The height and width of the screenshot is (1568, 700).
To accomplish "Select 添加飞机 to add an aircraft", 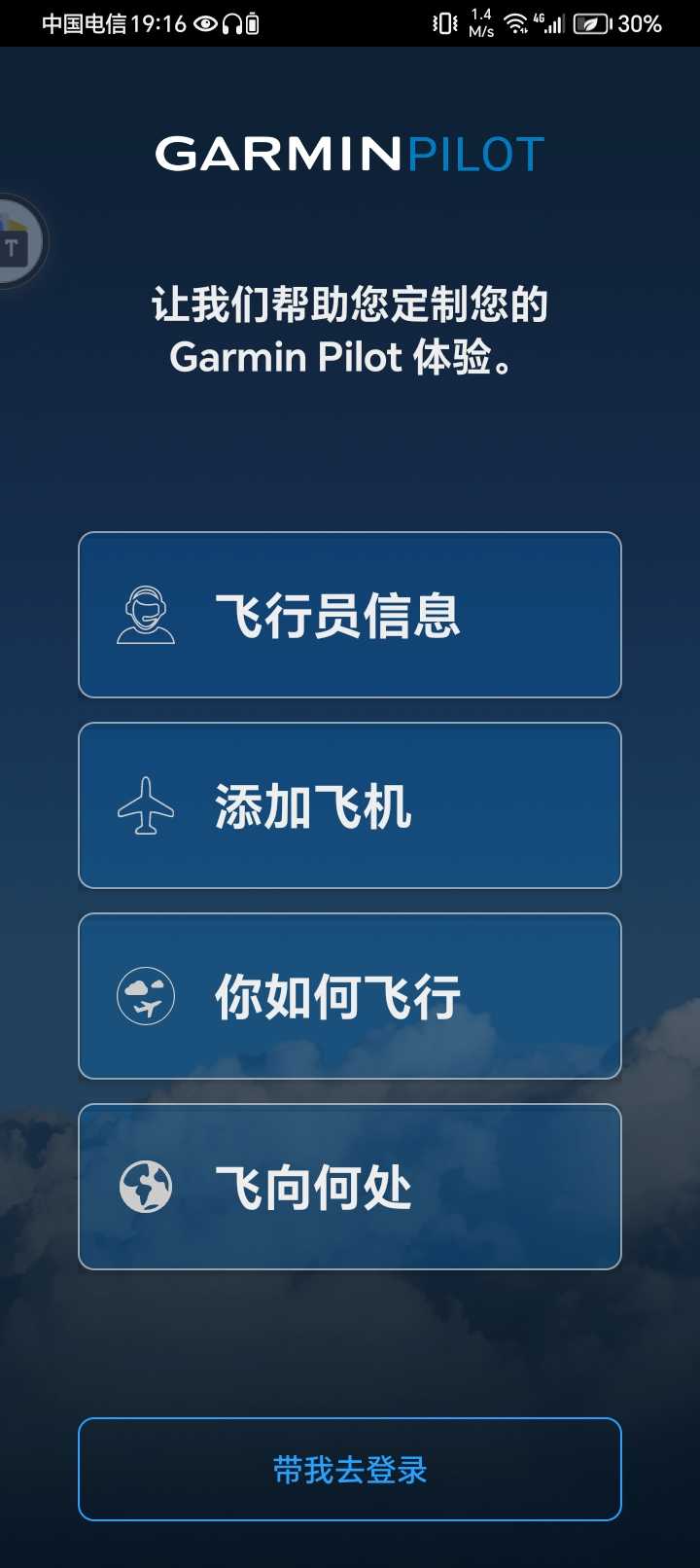I will pyautogui.click(x=350, y=805).
